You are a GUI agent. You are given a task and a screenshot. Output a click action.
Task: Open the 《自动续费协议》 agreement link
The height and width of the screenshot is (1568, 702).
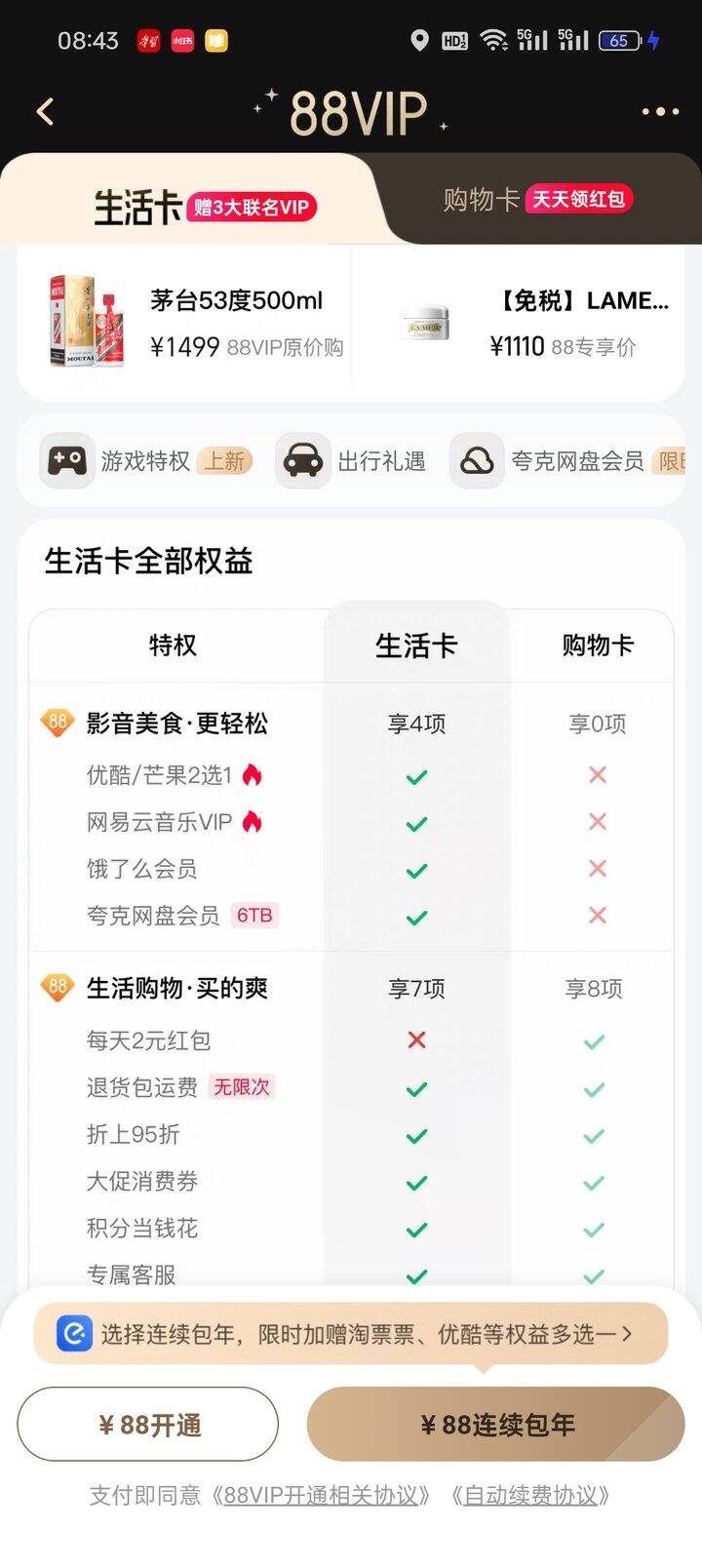(x=531, y=1495)
